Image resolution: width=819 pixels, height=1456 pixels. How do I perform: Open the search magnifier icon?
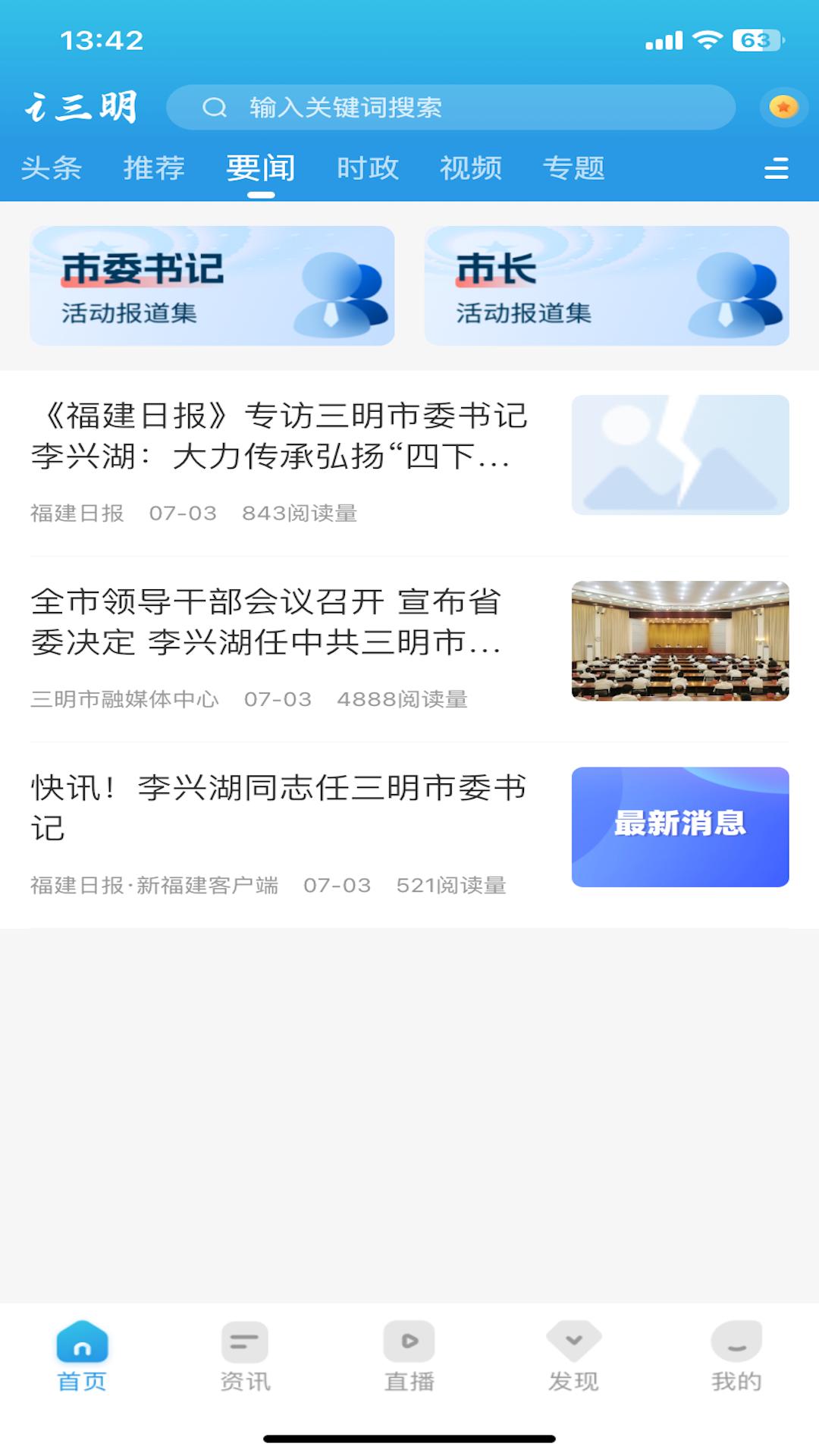[215, 107]
